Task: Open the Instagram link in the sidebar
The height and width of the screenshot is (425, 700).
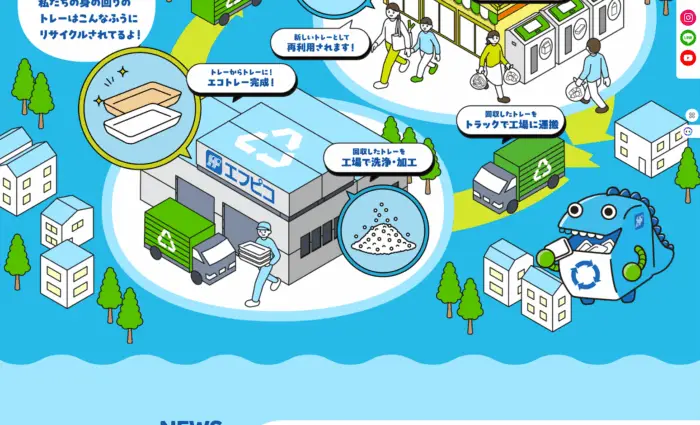Action: pos(688,18)
